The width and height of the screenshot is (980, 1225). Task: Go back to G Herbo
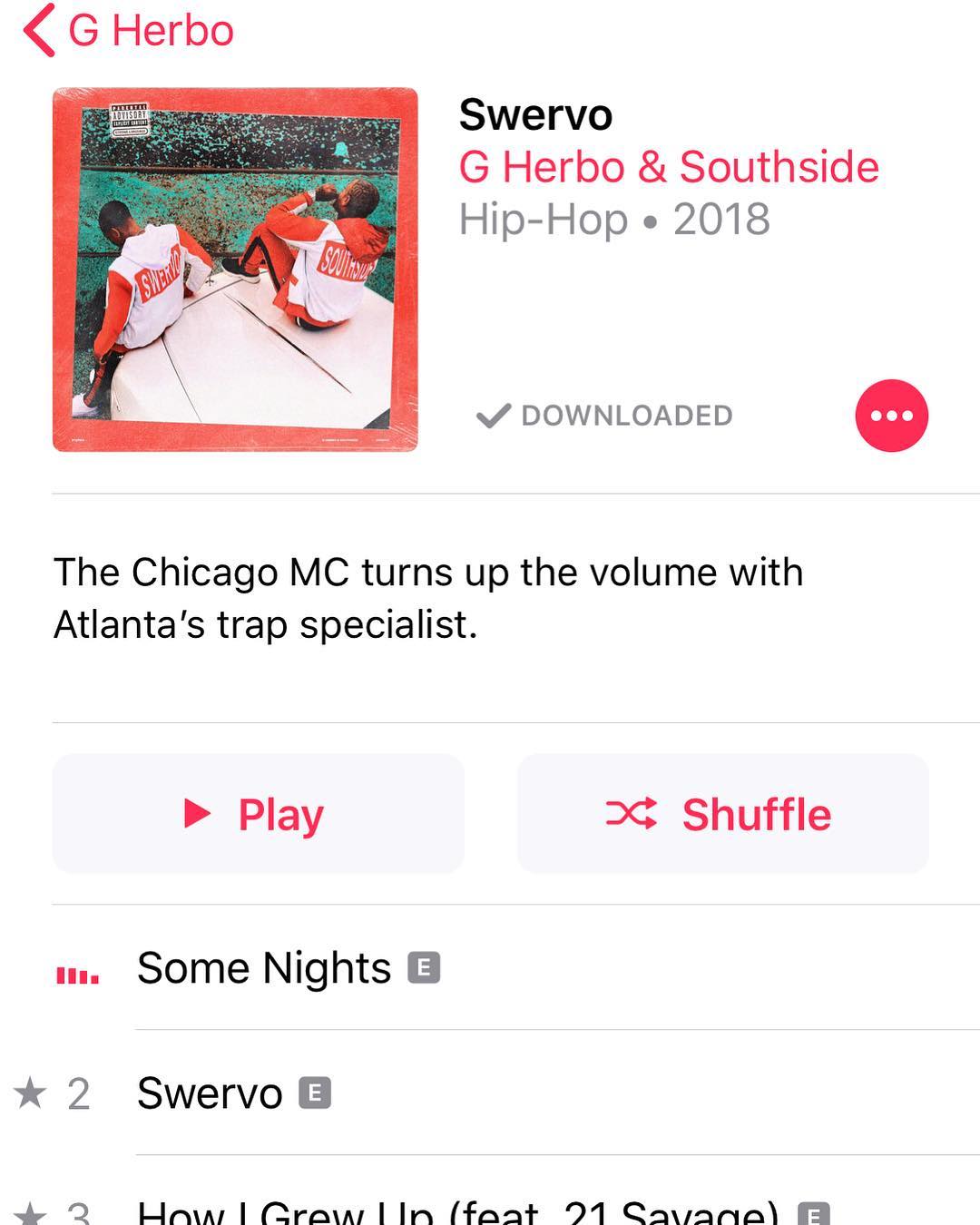point(127,31)
